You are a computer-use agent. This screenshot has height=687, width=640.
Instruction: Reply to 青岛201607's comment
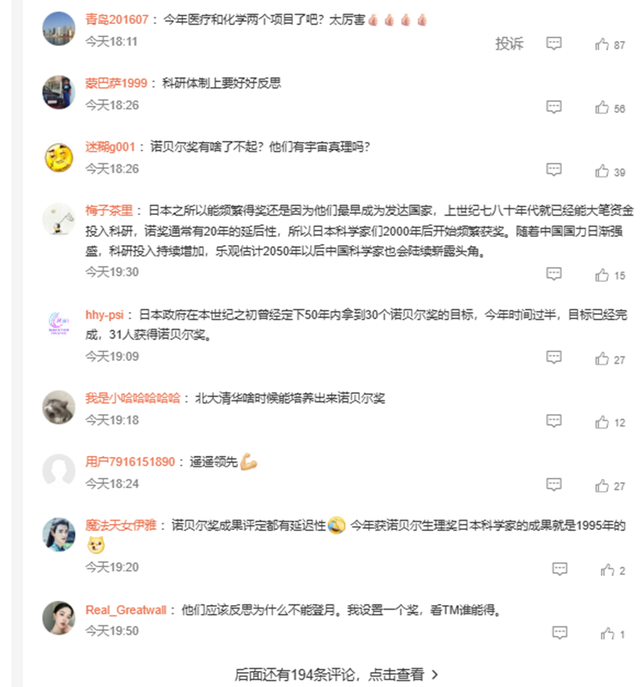[554, 44]
